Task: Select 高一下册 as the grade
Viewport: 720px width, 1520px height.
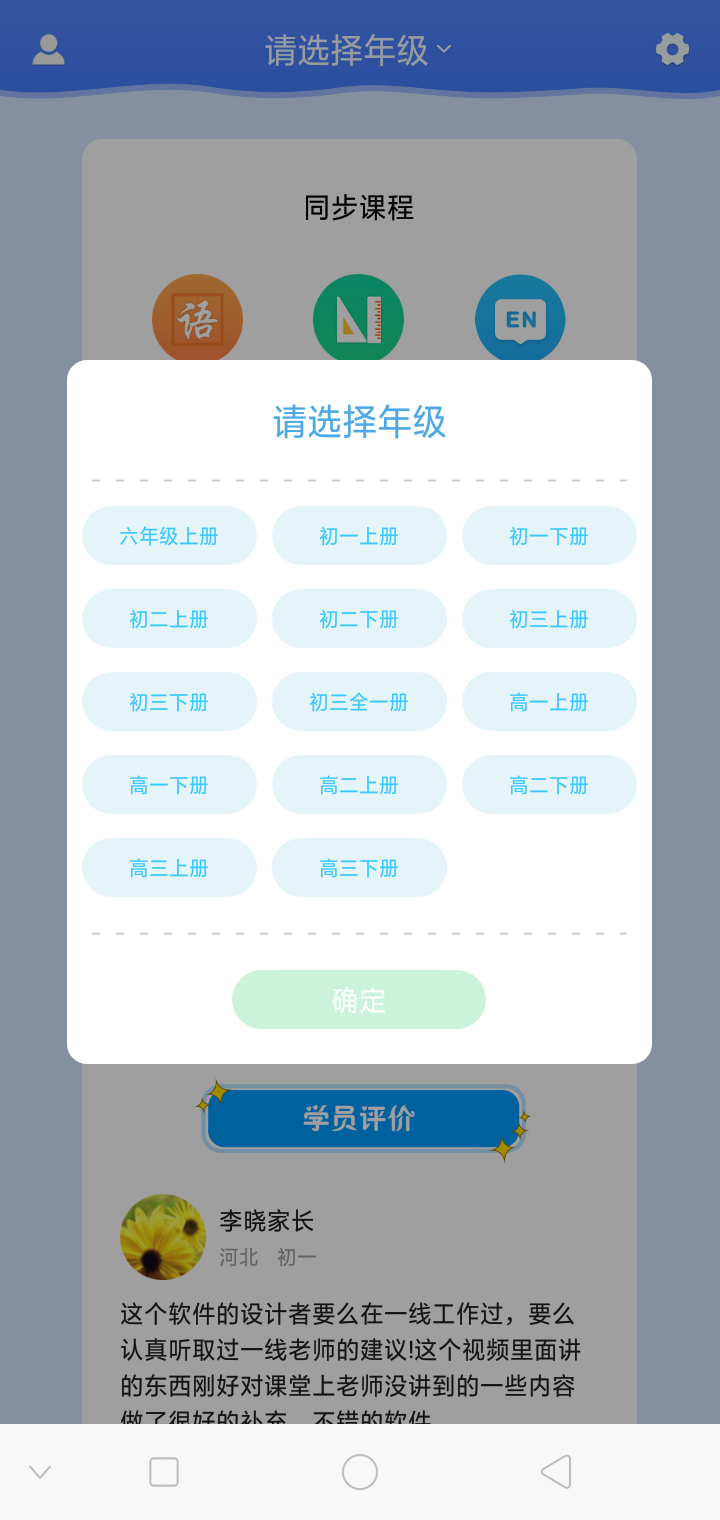Action: pyautogui.click(x=169, y=785)
